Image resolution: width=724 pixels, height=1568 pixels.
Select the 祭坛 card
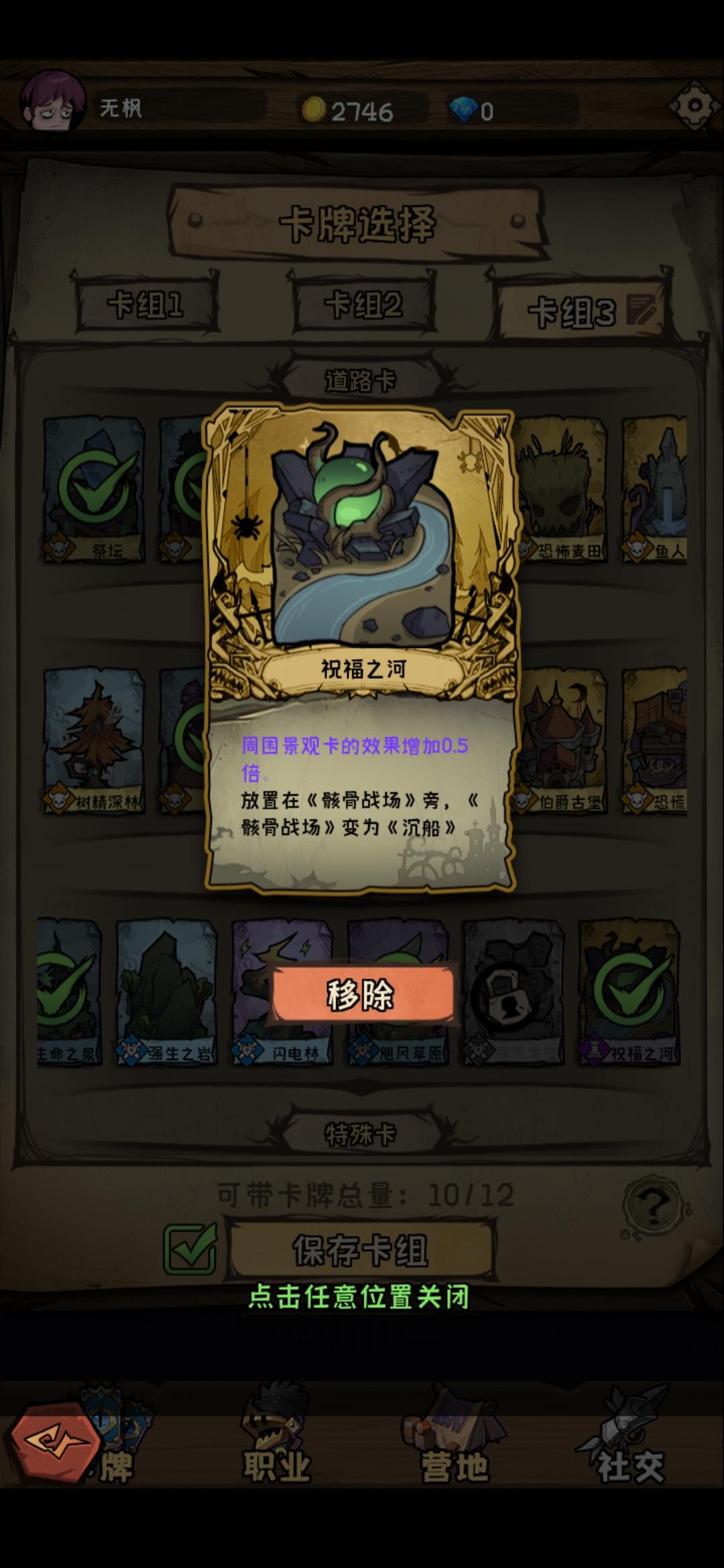94,490
